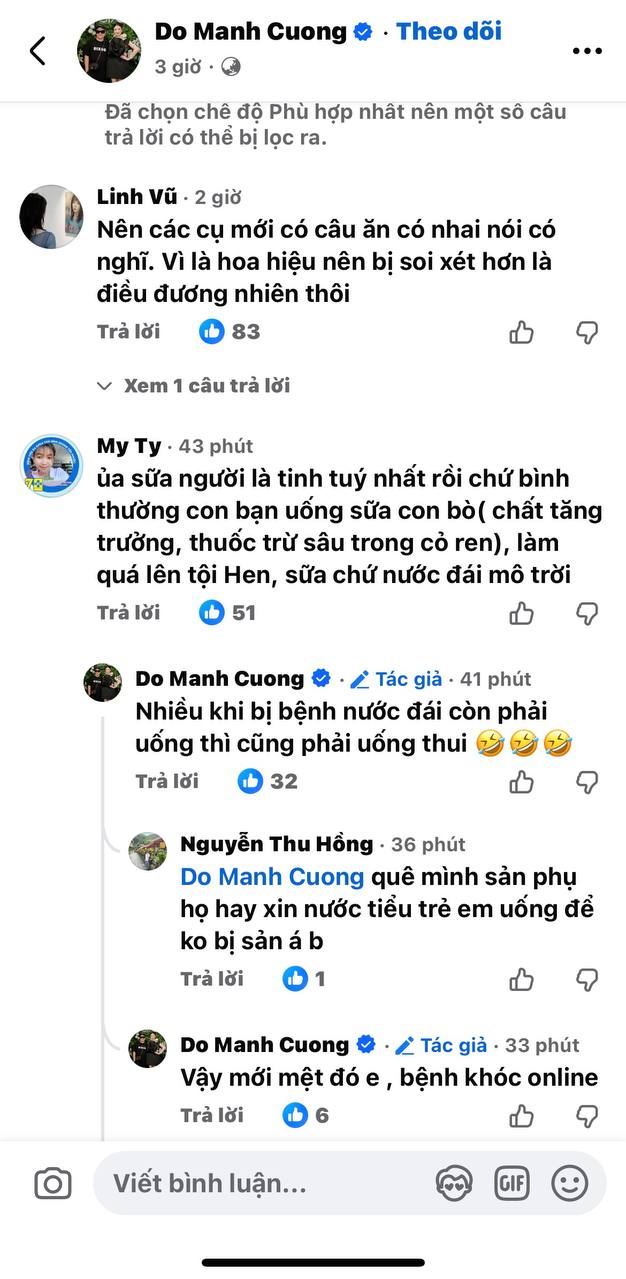The image size is (626, 1279).
Task: Like the comment about bệnh khóc online
Action: (522, 1115)
